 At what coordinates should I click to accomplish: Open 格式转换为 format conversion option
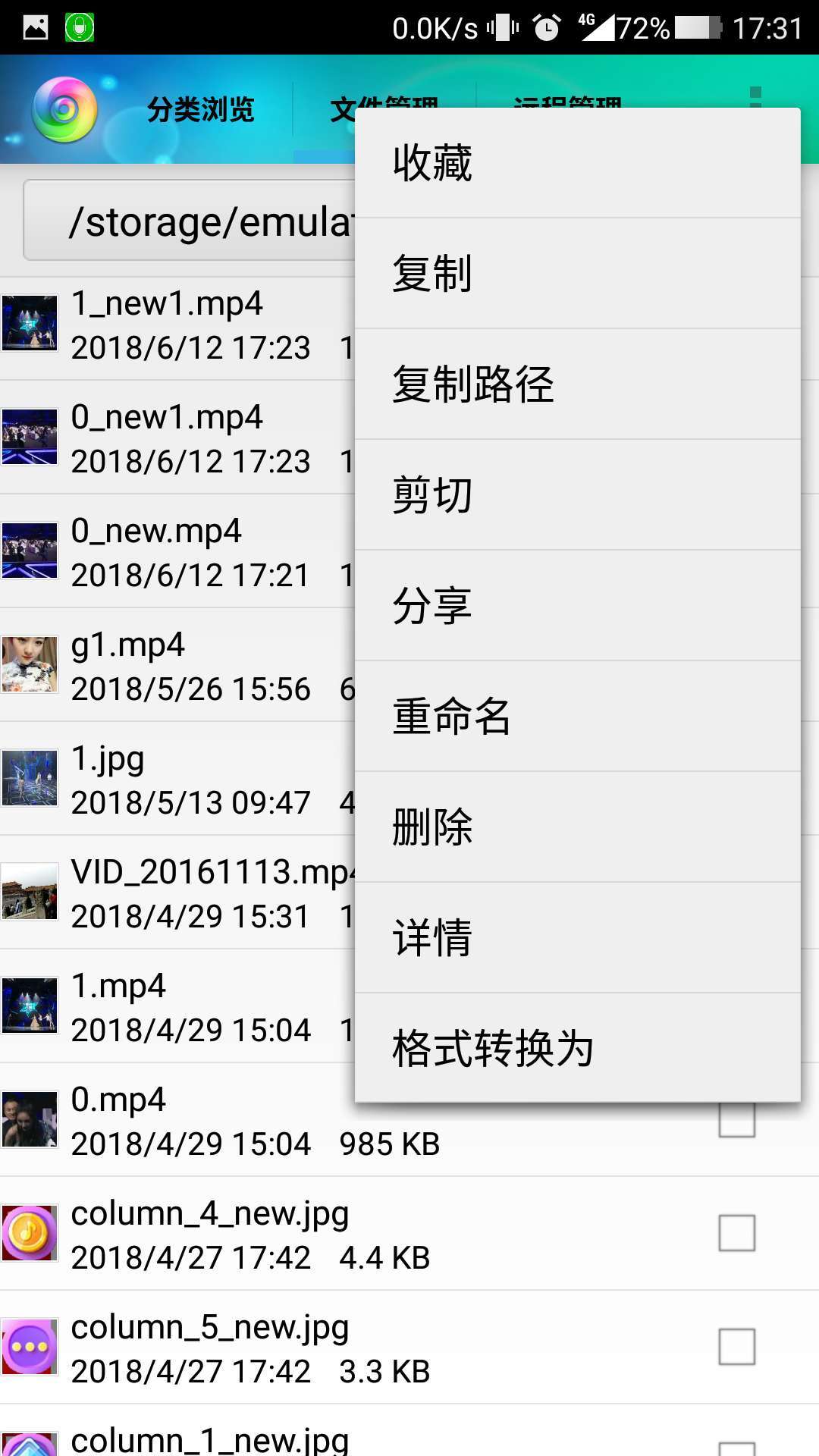[x=576, y=1049]
